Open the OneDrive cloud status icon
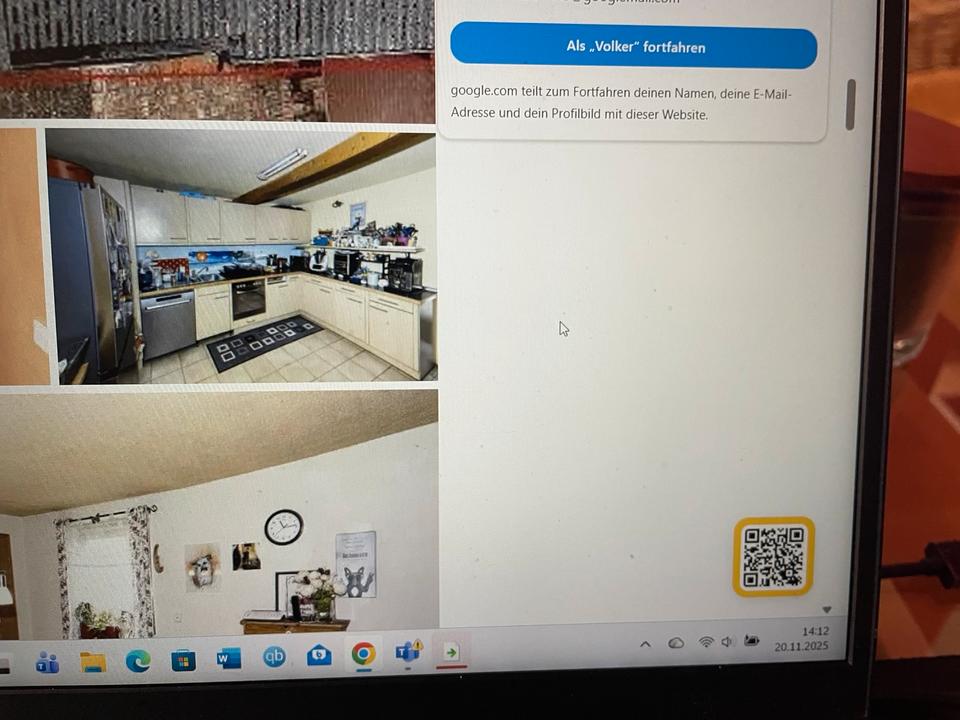 click(676, 643)
